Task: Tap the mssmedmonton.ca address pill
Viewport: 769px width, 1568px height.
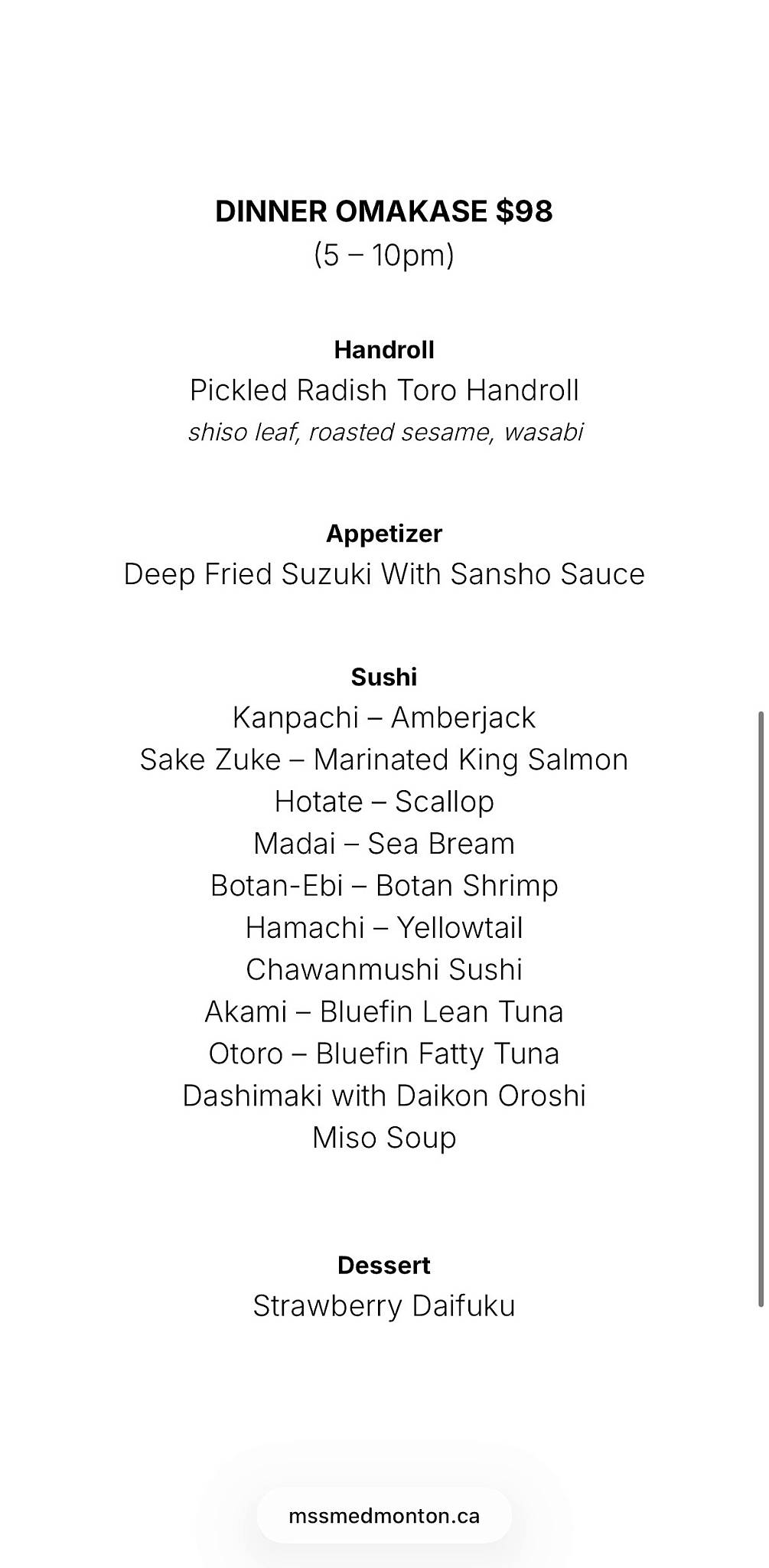Action: (x=384, y=1516)
